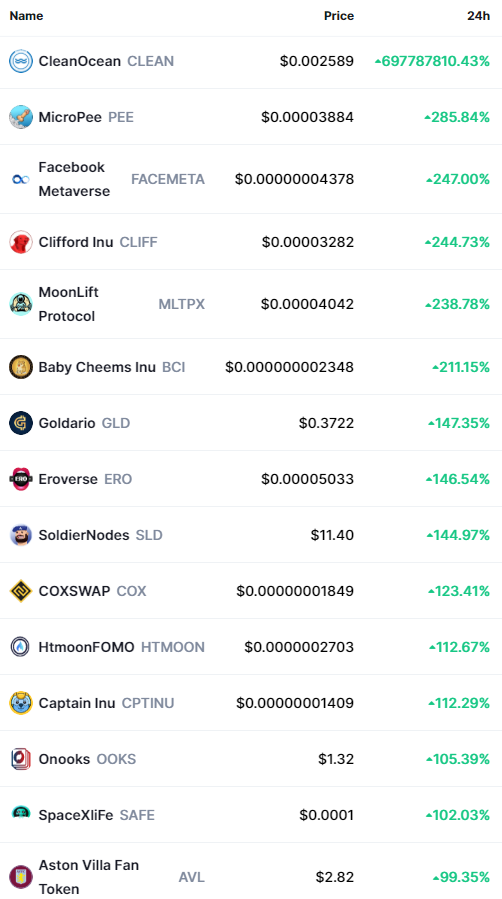This screenshot has height=899, width=502.
Task: Open MoonLift Protocol MLTPX entry
Action: 251,304
